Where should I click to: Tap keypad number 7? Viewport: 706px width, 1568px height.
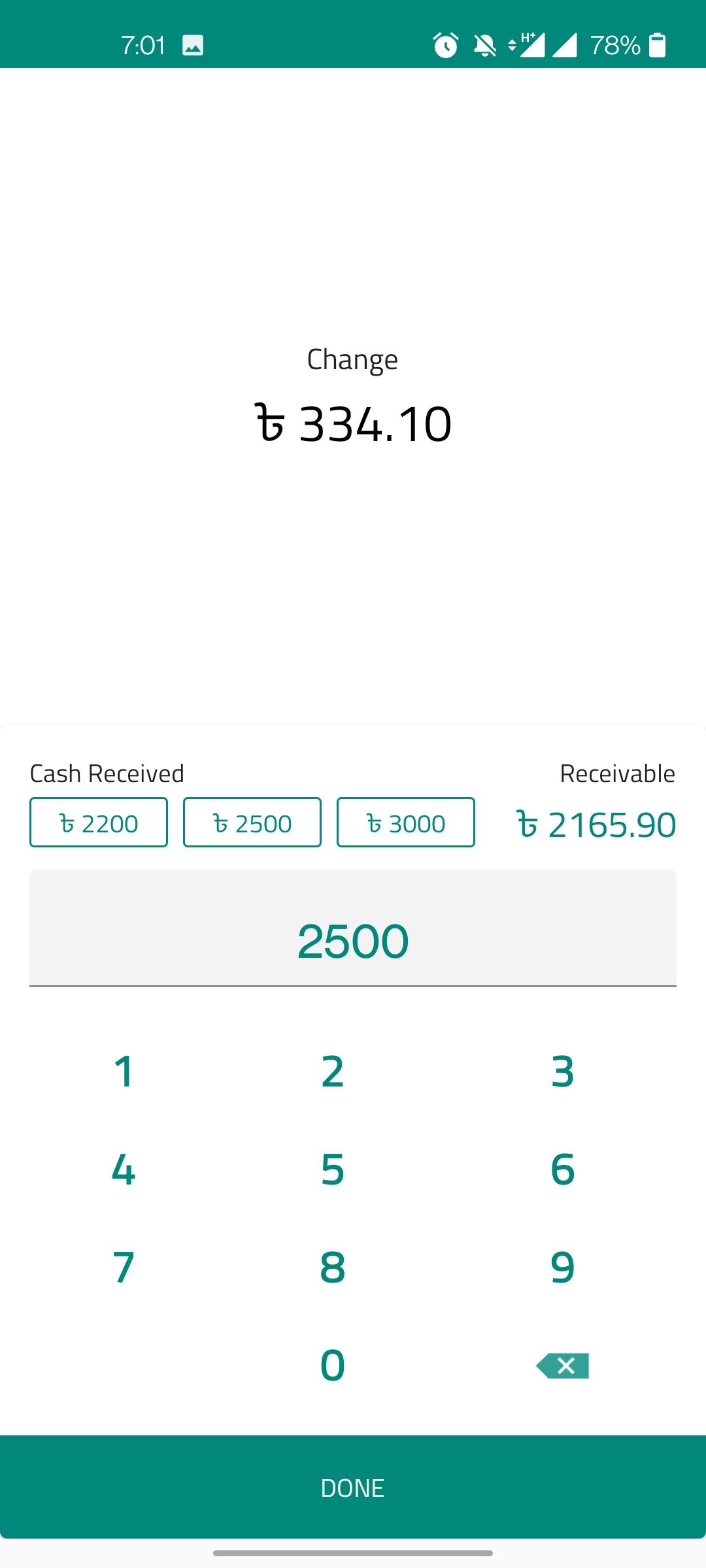[x=124, y=1267]
